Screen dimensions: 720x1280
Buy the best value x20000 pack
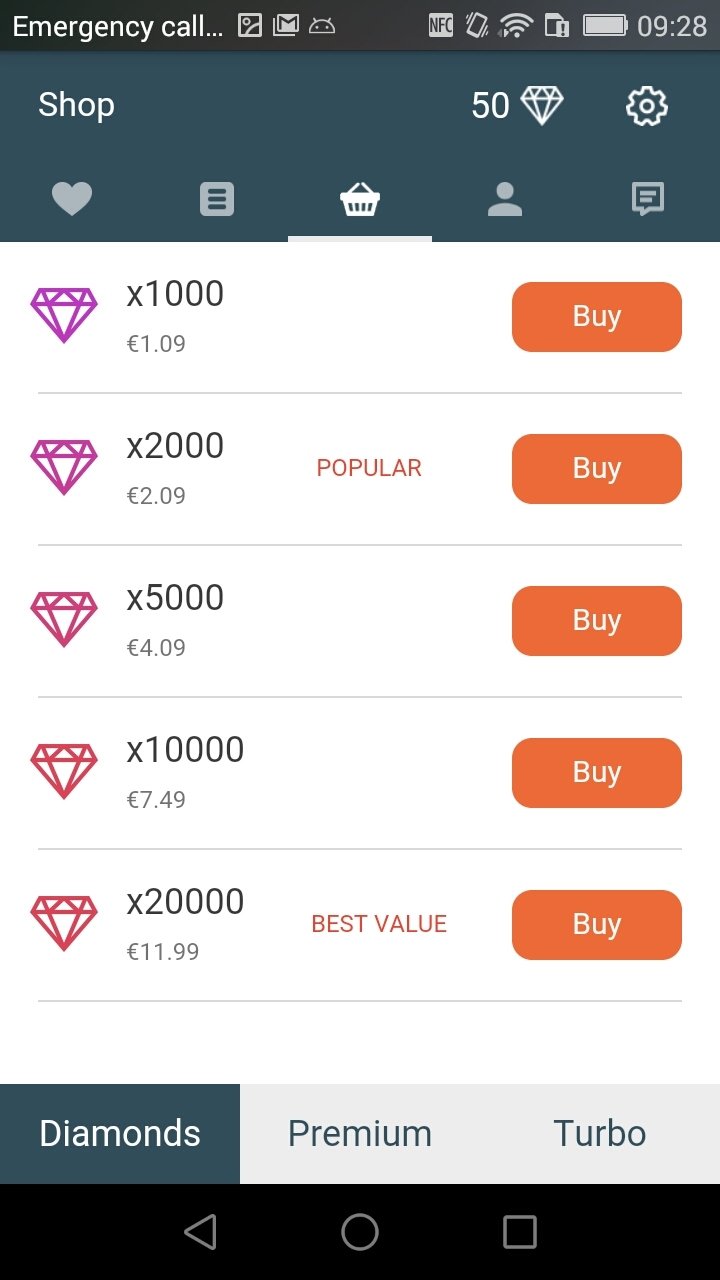[597, 925]
